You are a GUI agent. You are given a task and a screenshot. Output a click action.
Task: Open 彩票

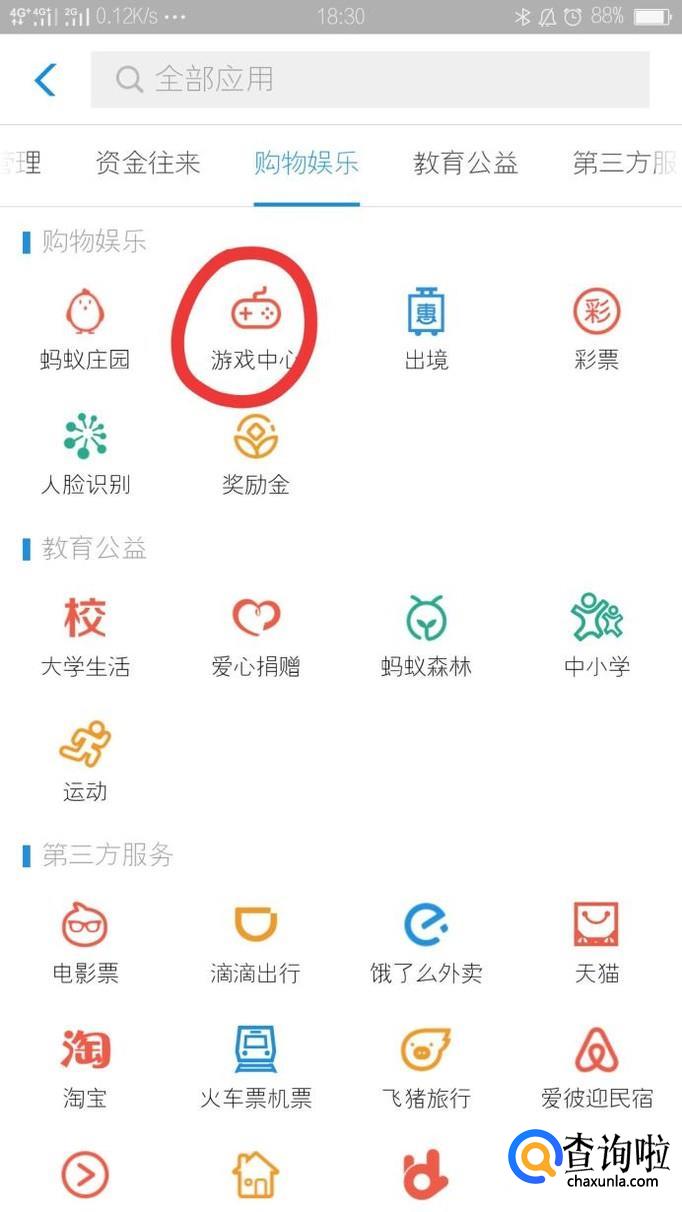point(597,330)
